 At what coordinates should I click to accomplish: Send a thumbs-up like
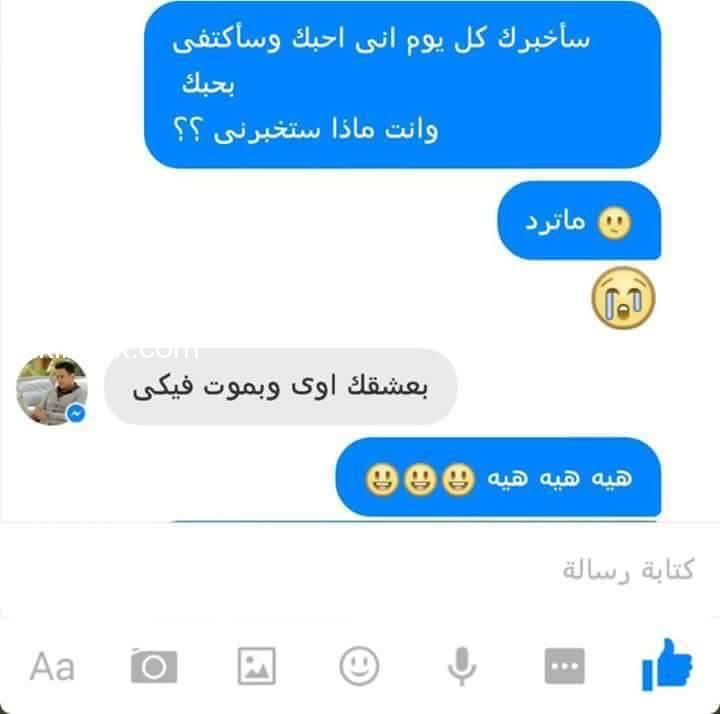tap(665, 665)
